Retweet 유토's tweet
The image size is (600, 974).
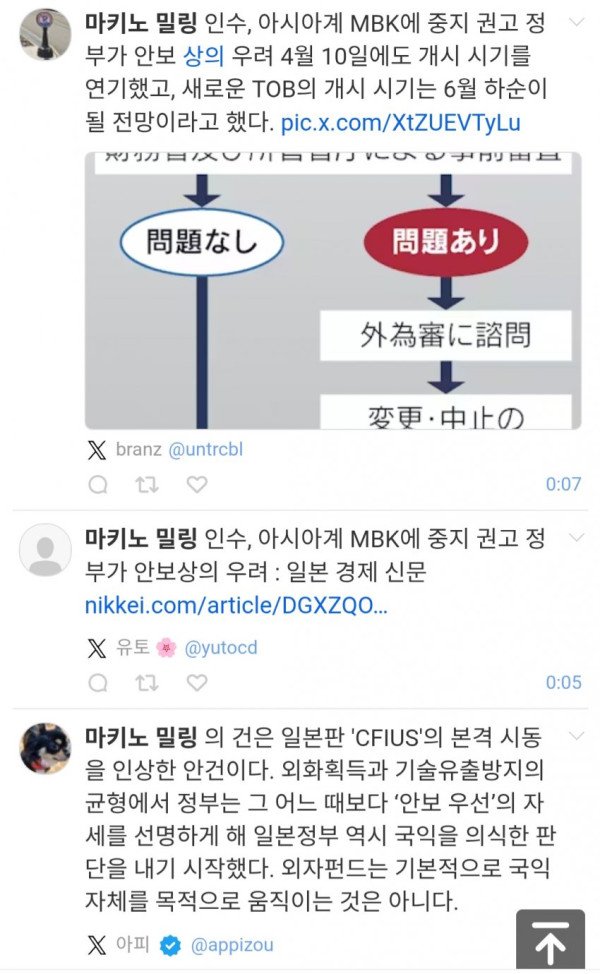147,683
